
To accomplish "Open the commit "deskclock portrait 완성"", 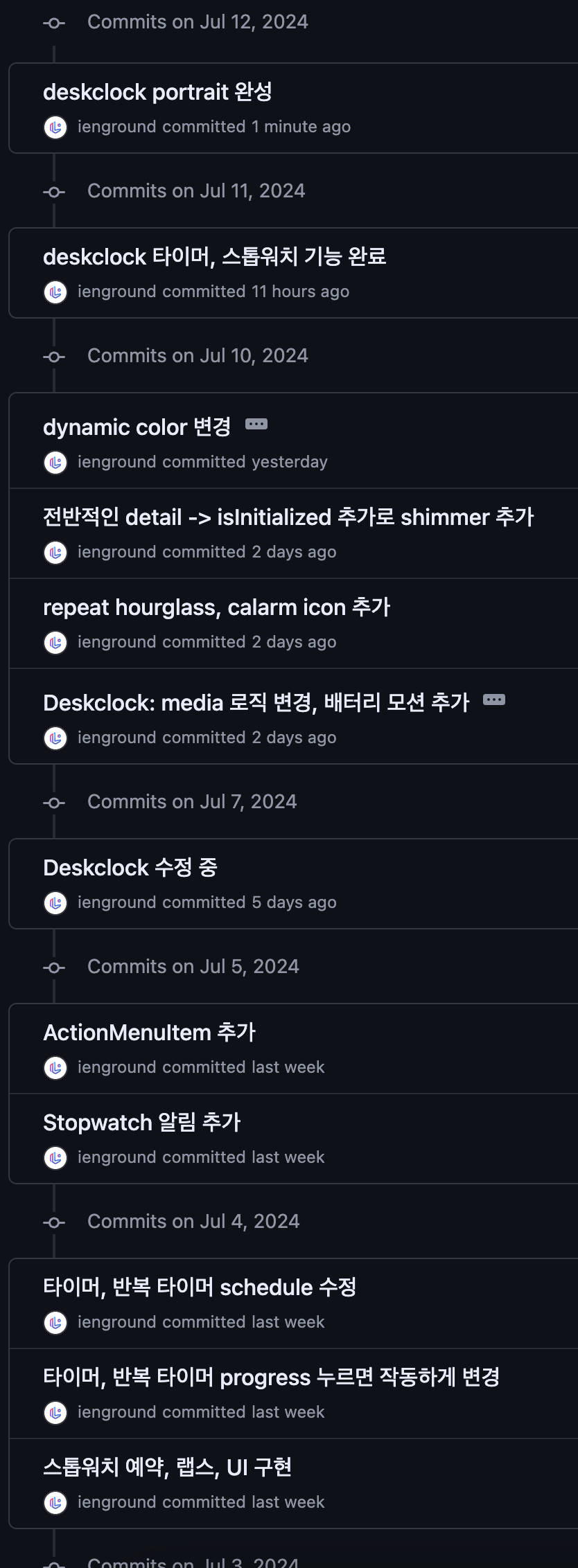I will click(x=157, y=92).
